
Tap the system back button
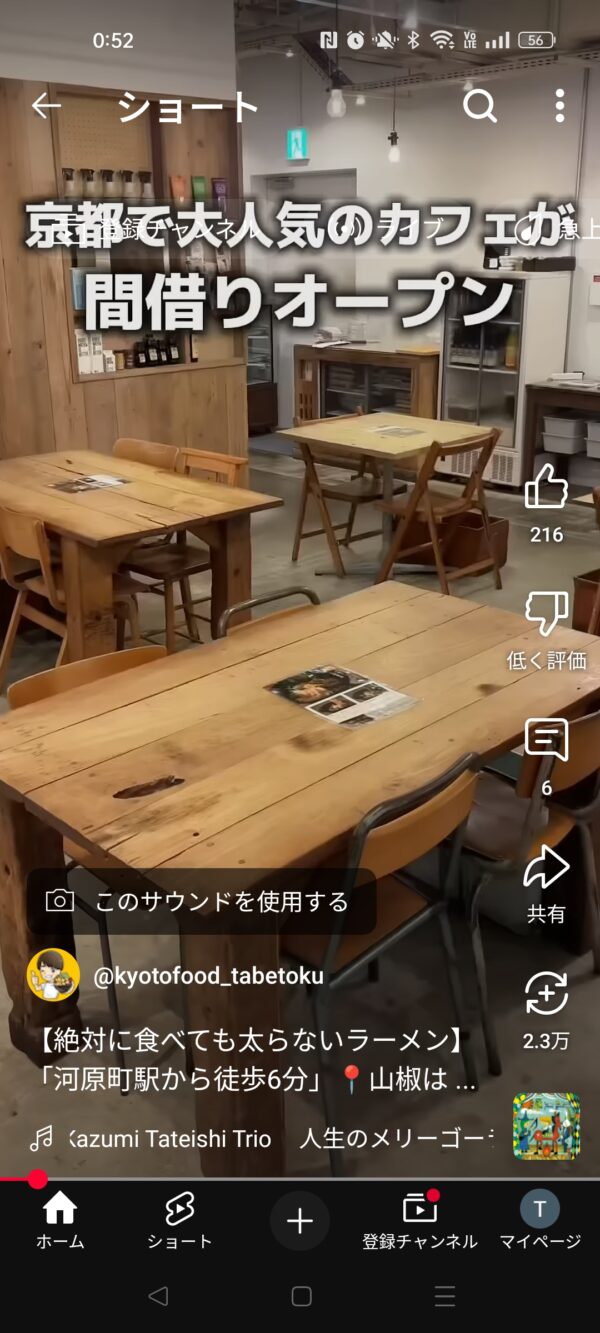(157, 1297)
